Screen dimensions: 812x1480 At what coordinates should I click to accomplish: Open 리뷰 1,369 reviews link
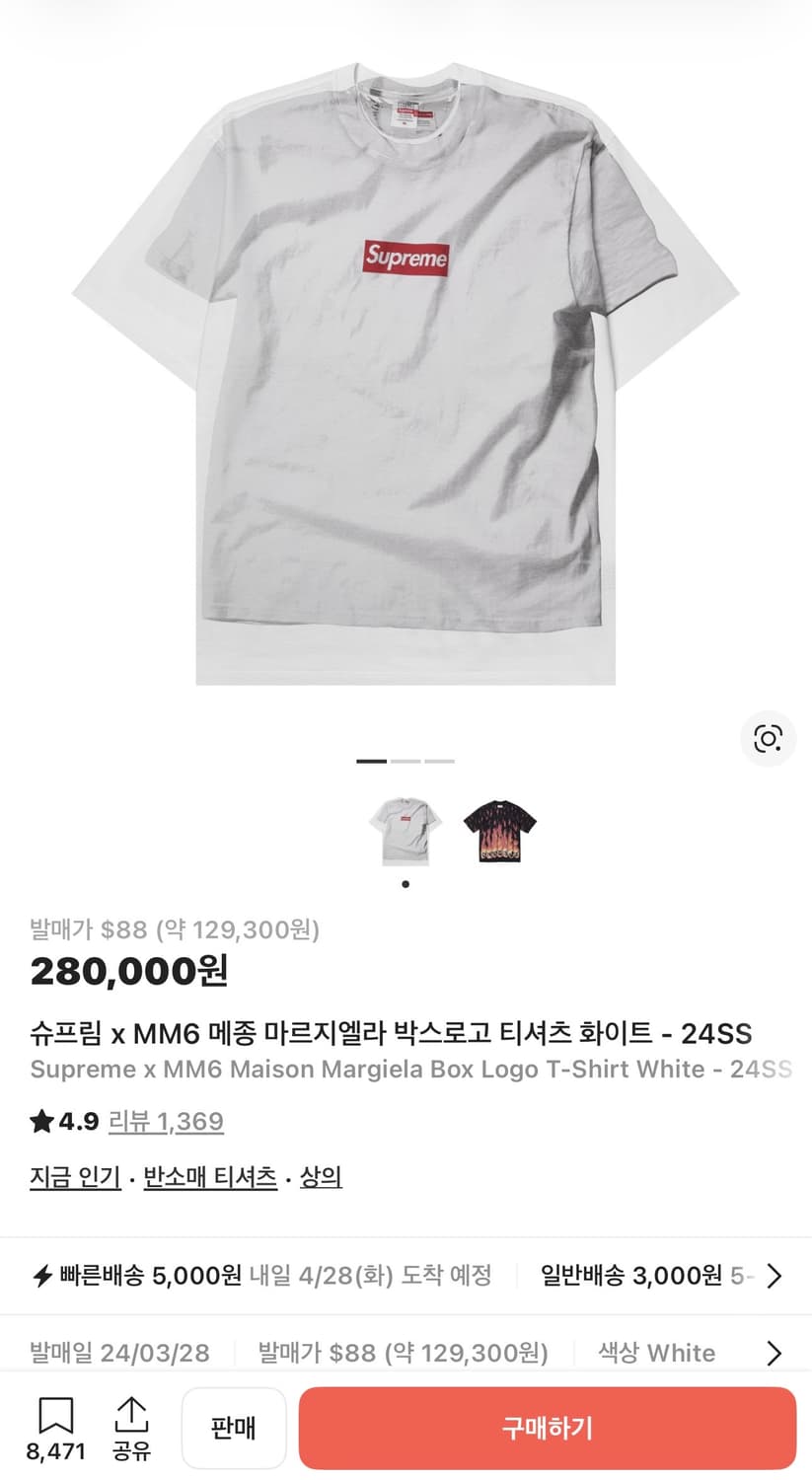pyautogui.click(x=166, y=1121)
